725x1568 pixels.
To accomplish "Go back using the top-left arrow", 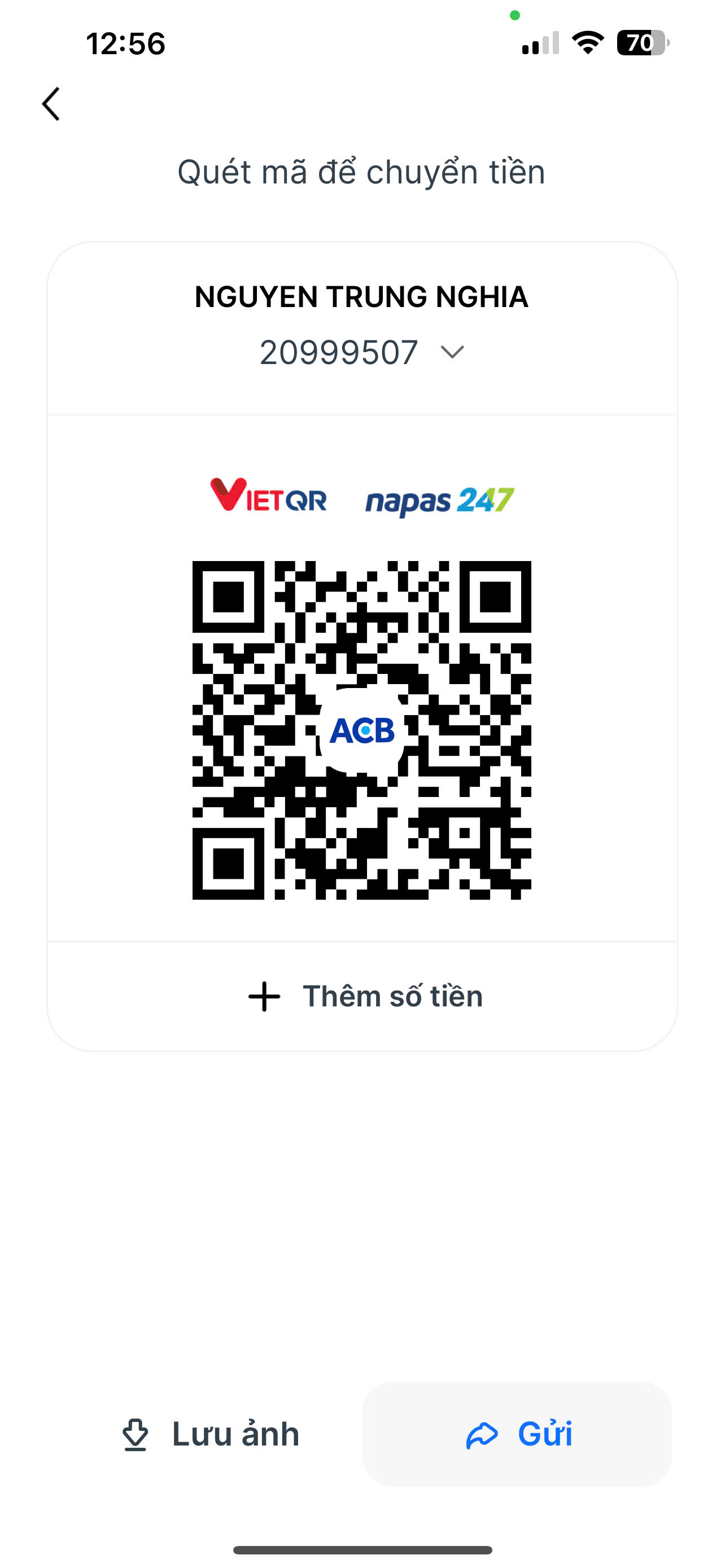I will point(51,104).
